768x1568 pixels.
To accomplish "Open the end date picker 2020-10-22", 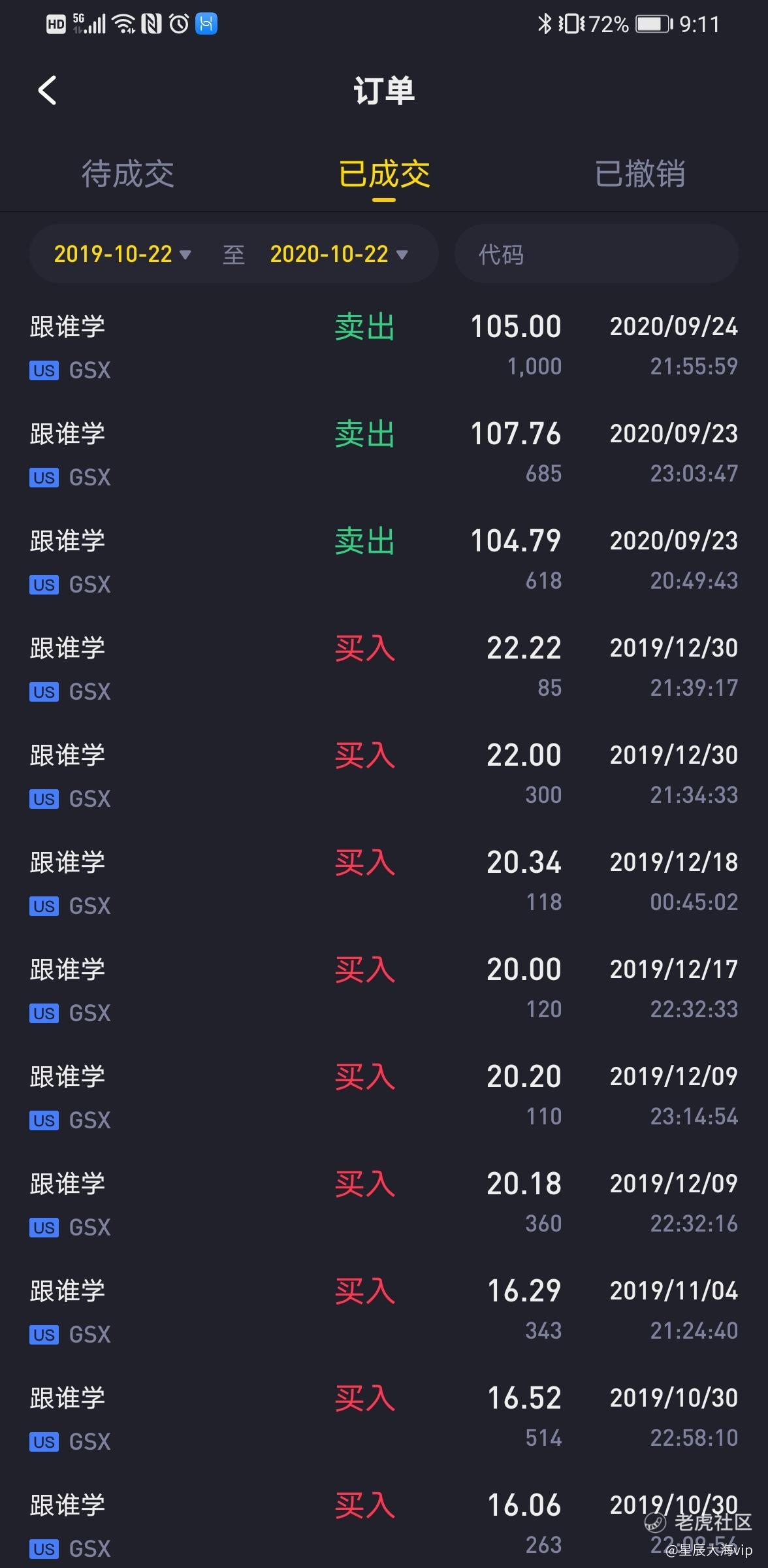I will 339,254.
